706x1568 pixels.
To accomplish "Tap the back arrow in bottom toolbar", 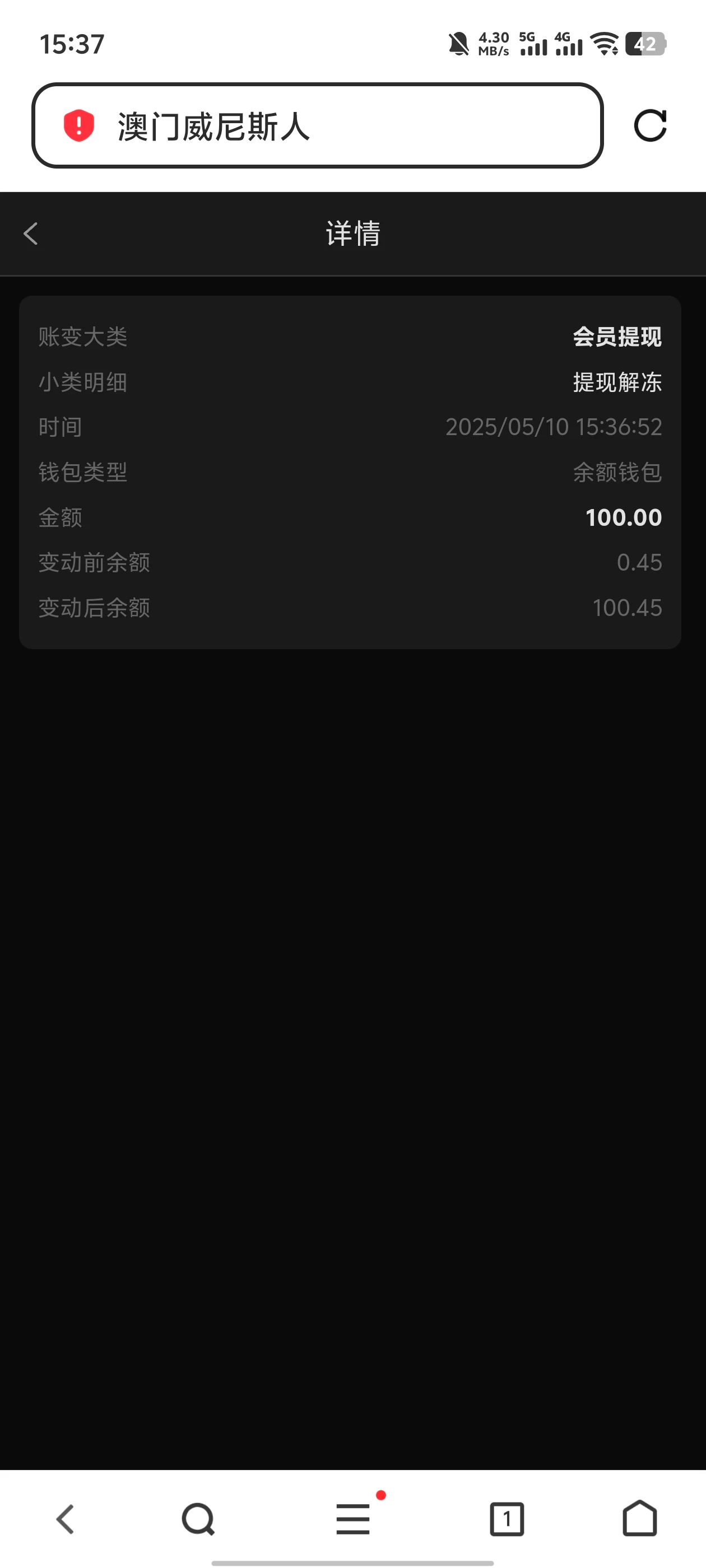I will click(x=66, y=1518).
